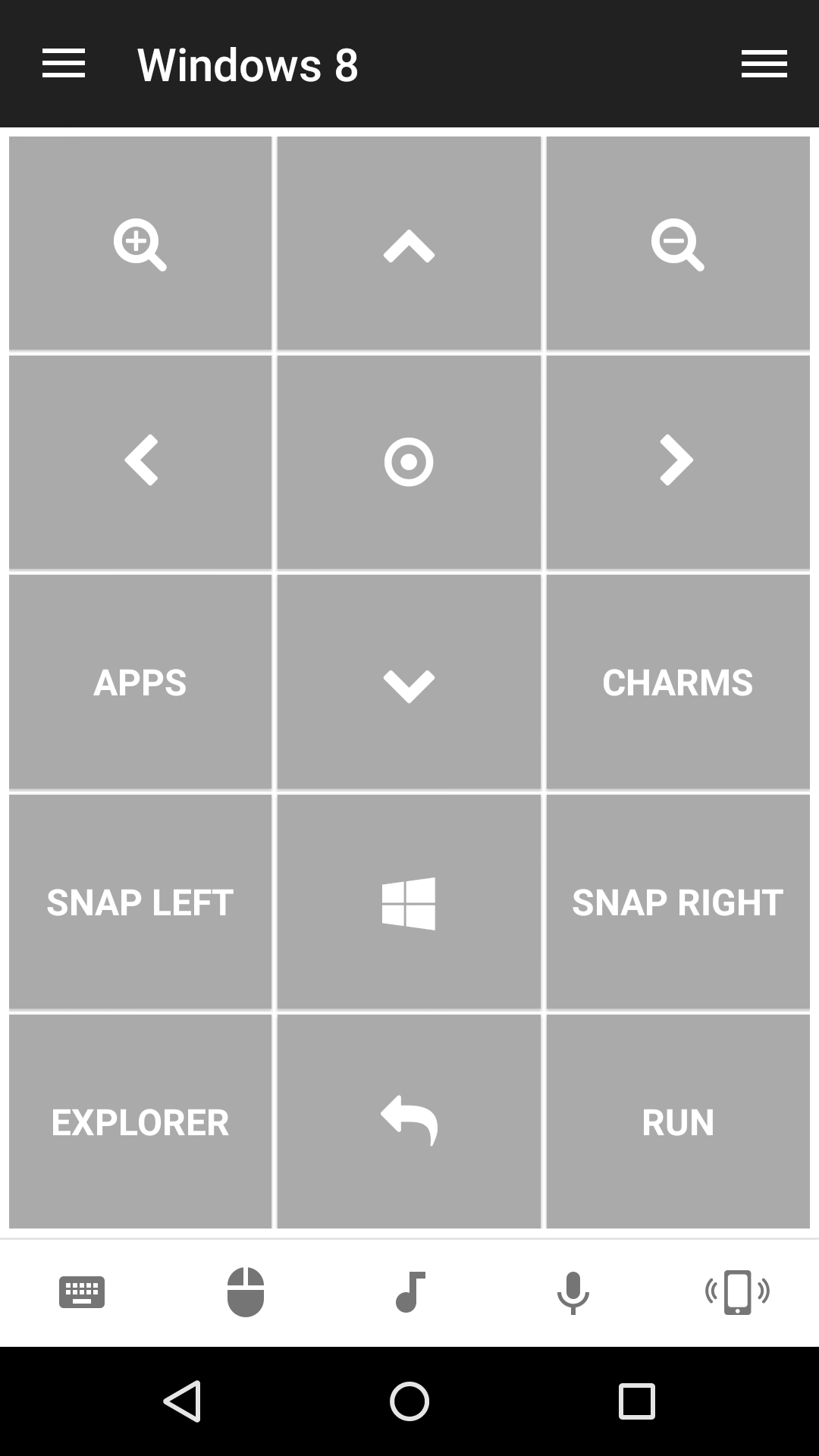Tap the zoom in magnifier button
The image size is (819, 1456).
[140, 244]
